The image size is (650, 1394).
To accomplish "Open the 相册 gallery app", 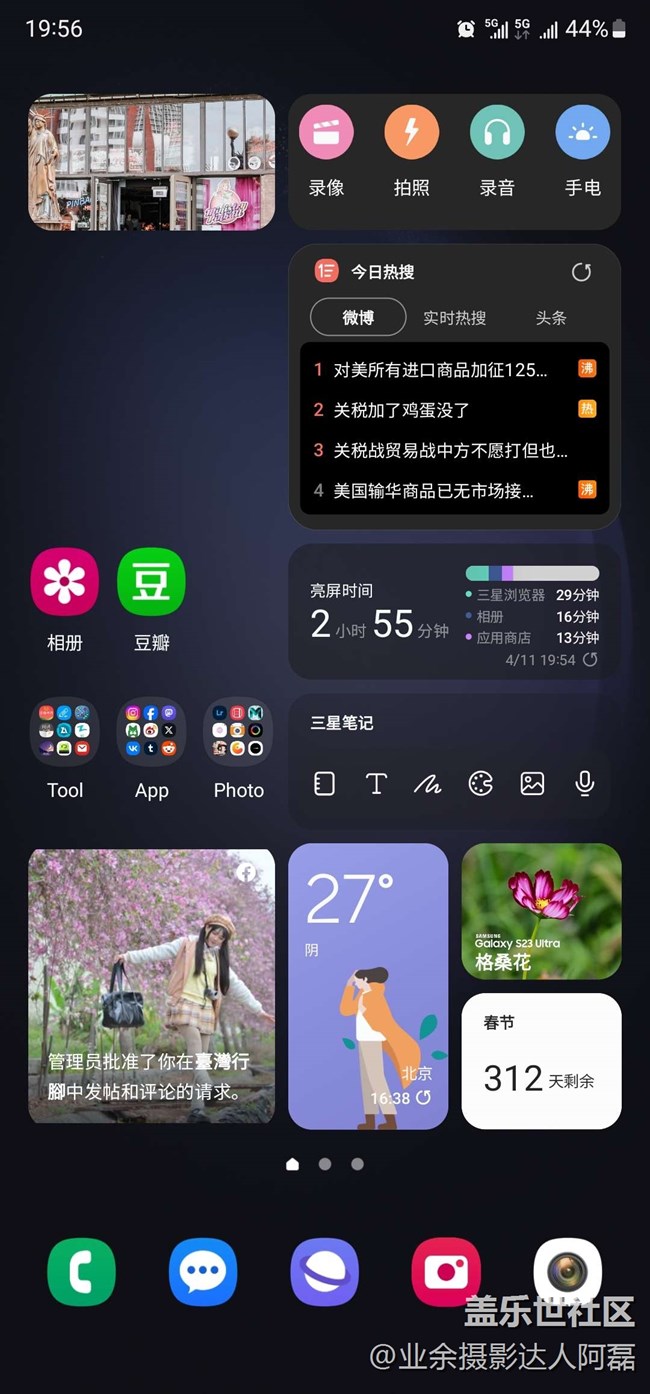I will click(65, 582).
